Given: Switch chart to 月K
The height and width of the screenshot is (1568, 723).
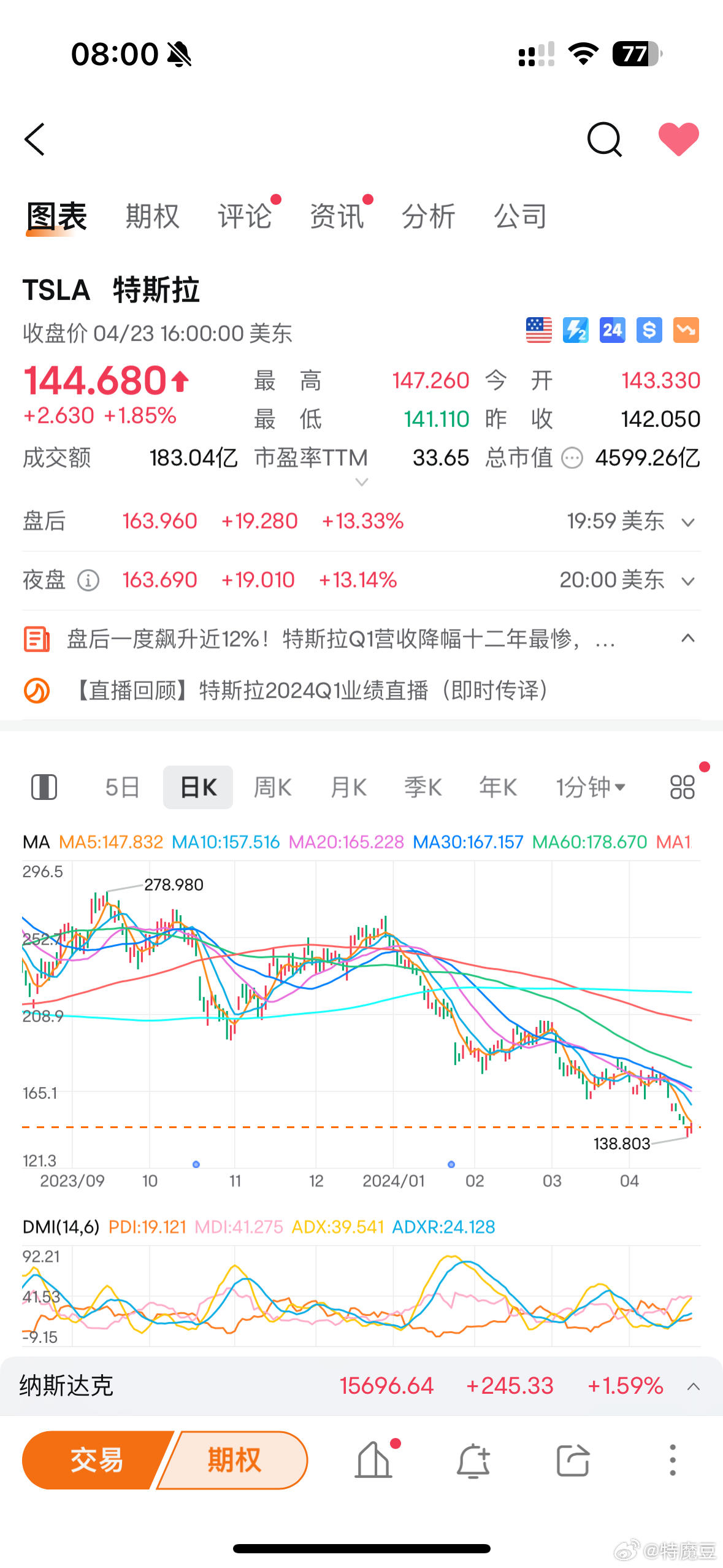Looking at the screenshot, I should tap(348, 787).
